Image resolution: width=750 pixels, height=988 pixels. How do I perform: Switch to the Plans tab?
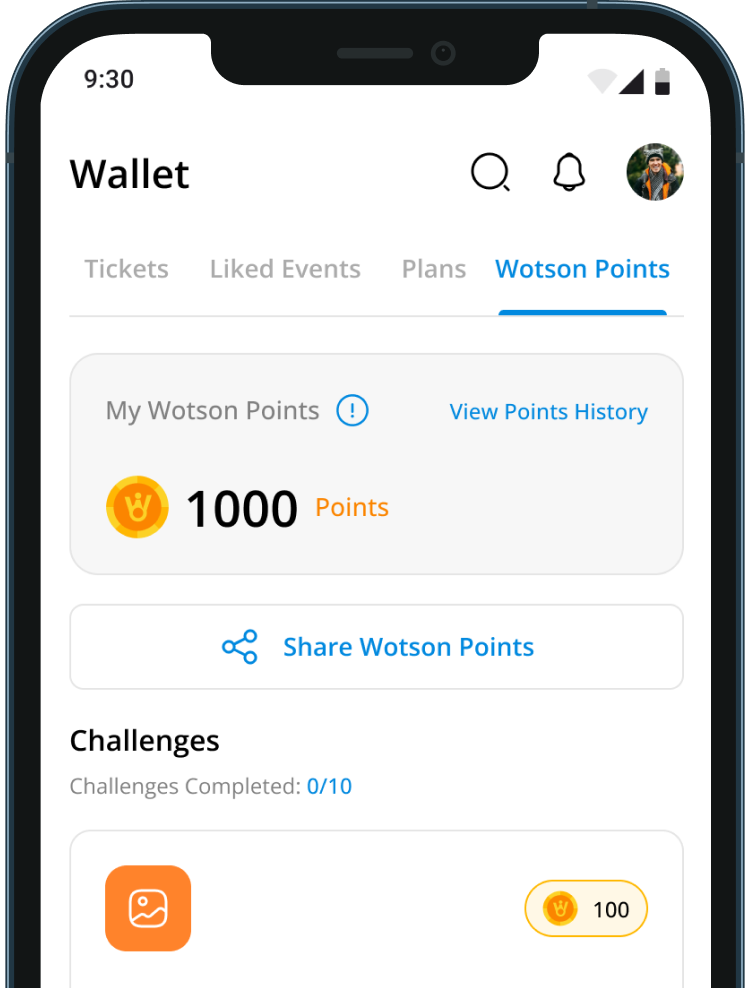tap(434, 269)
